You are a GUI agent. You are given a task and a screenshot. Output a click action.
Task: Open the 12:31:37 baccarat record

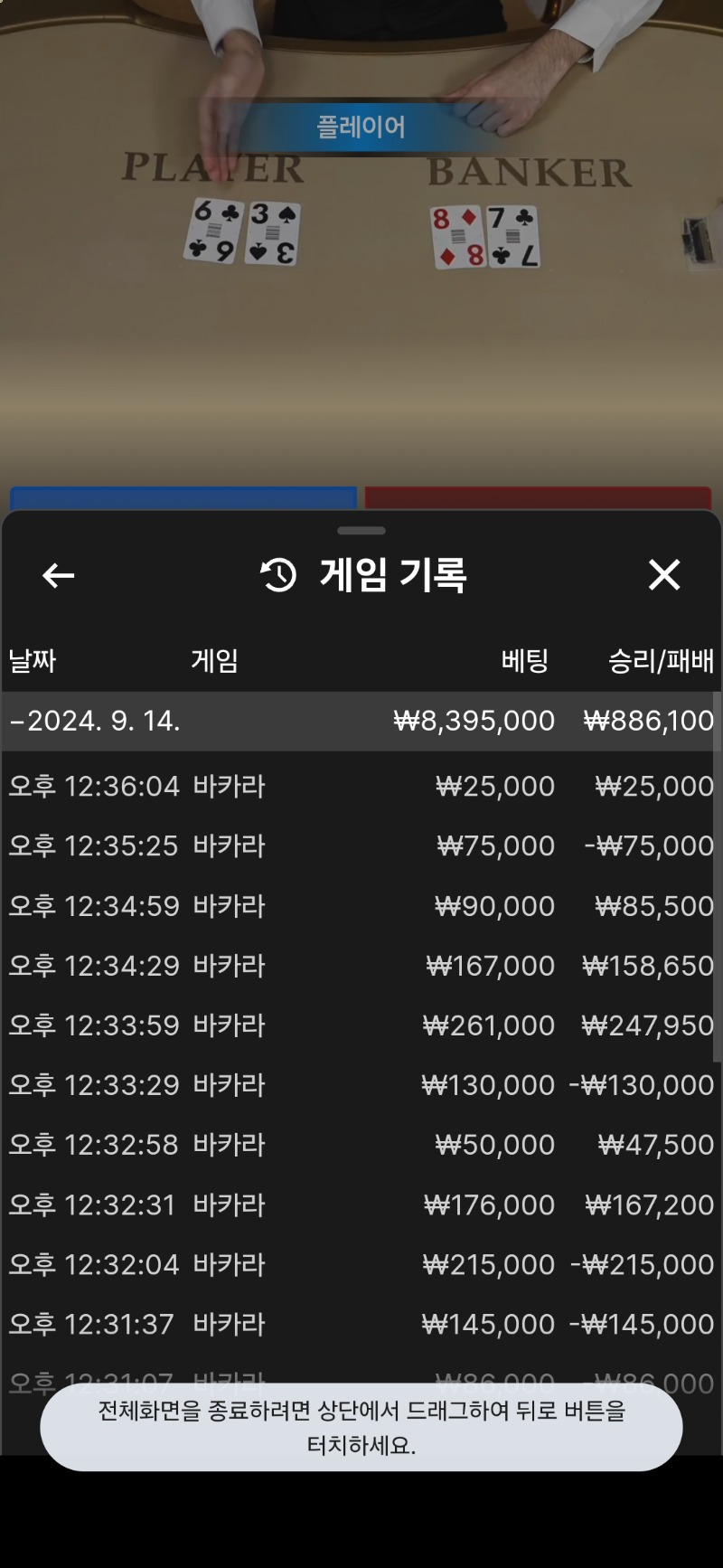[360, 1324]
